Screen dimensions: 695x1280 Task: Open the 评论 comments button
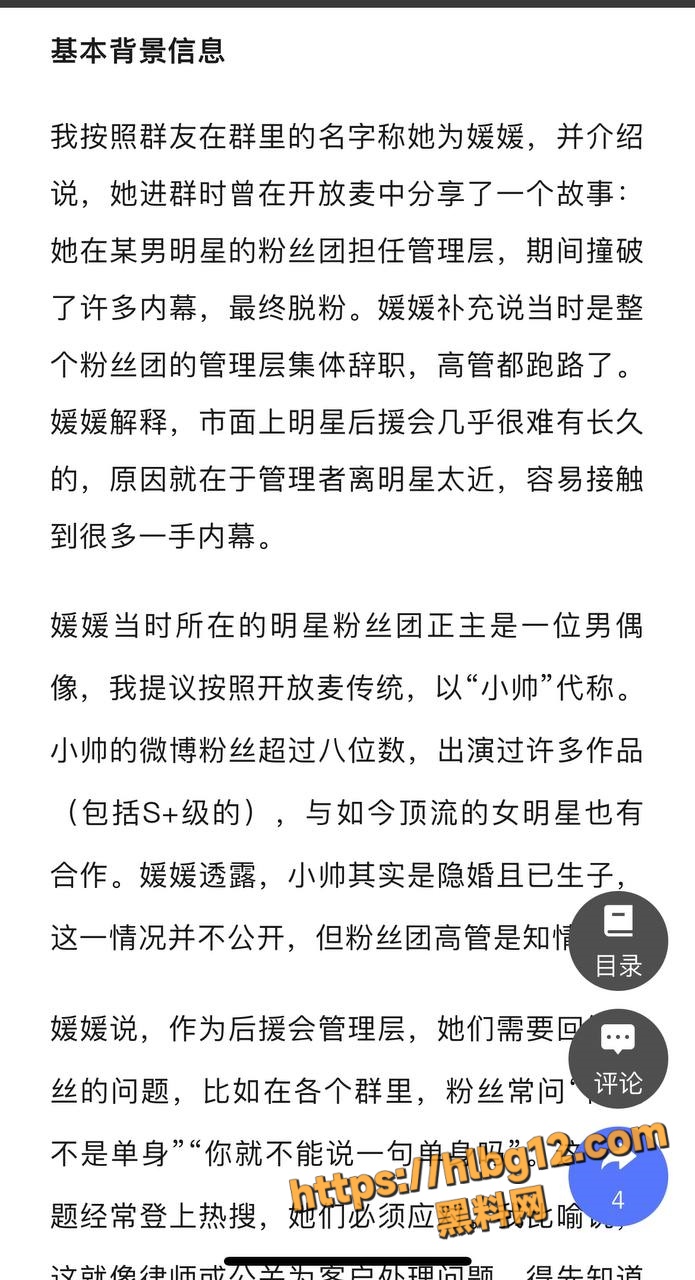pyautogui.click(x=618, y=1059)
